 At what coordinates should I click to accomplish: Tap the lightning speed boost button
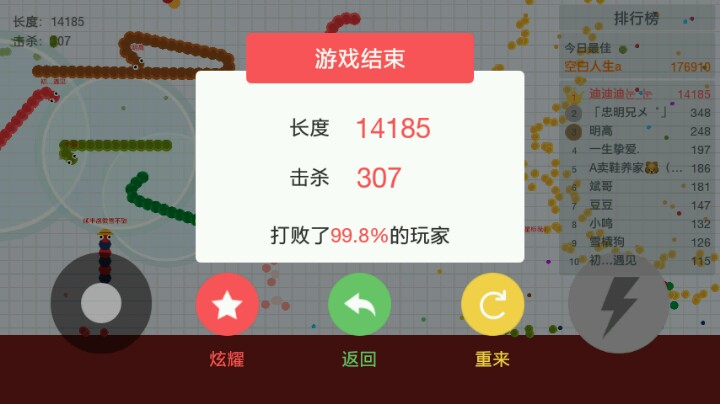click(x=618, y=303)
